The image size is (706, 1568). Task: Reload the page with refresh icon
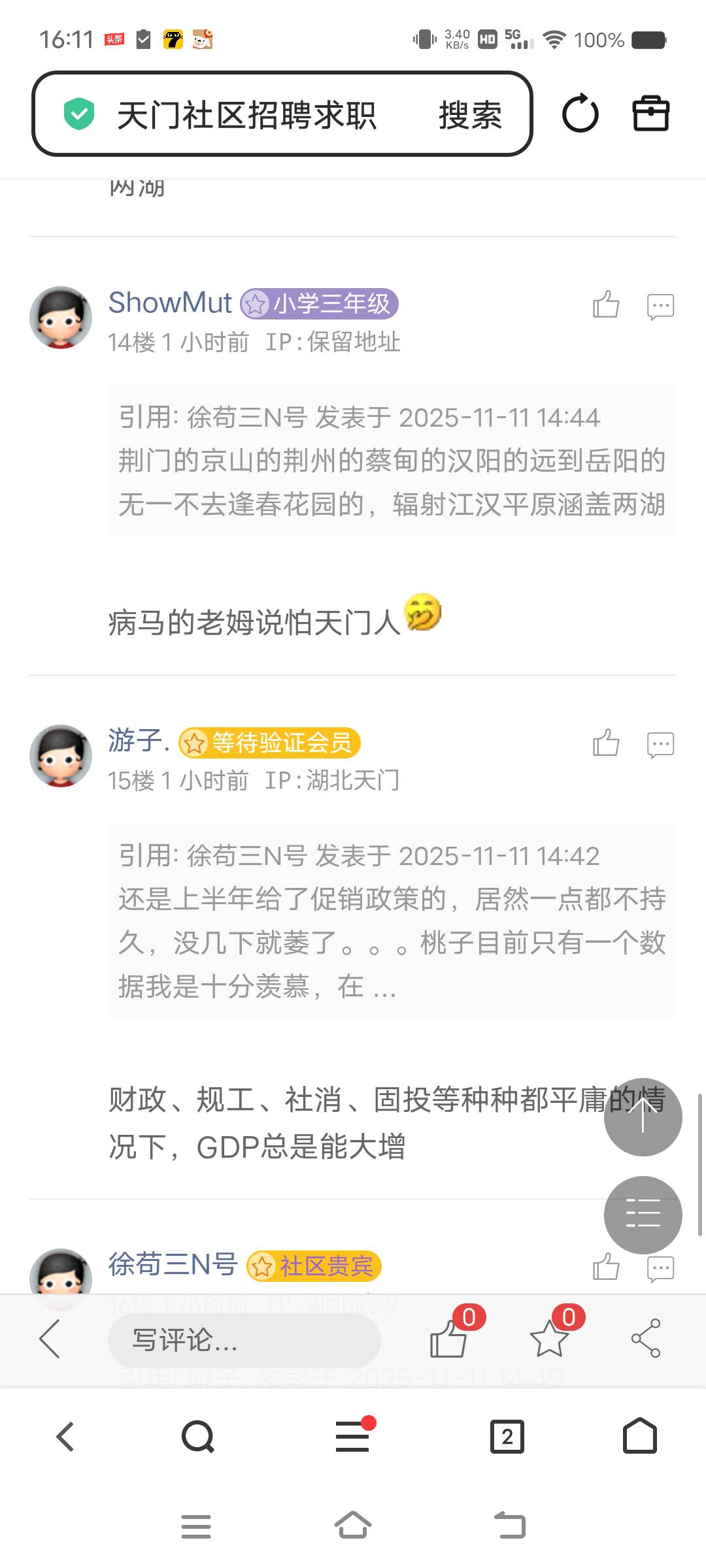point(580,114)
